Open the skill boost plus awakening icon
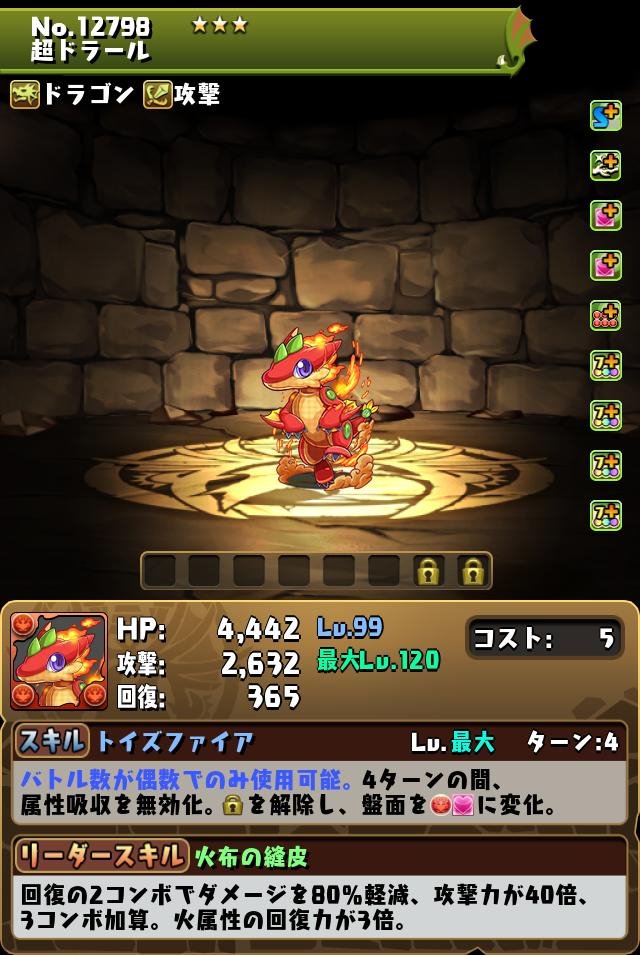The image size is (640, 955). pos(605,115)
